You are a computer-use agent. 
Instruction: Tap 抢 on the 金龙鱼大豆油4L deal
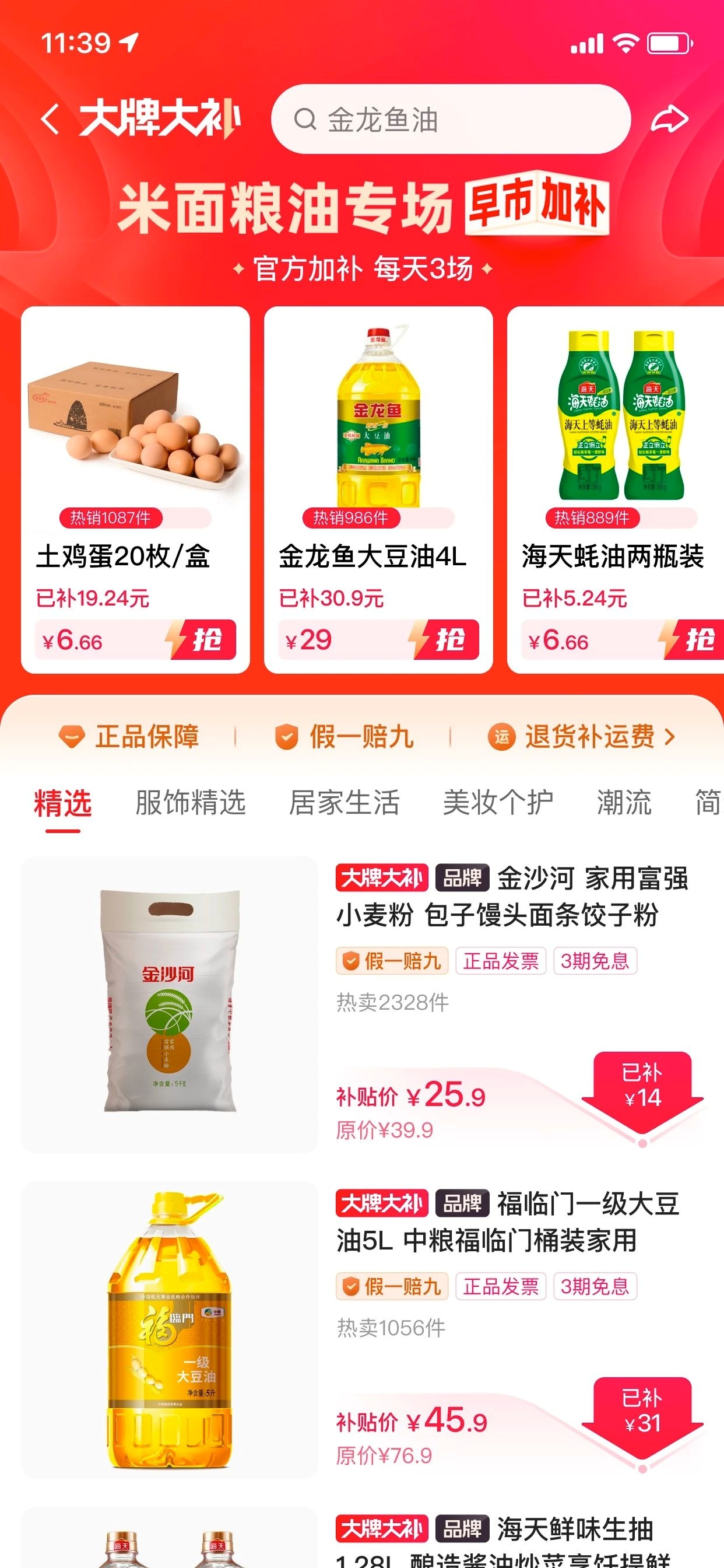pyautogui.click(x=447, y=640)
